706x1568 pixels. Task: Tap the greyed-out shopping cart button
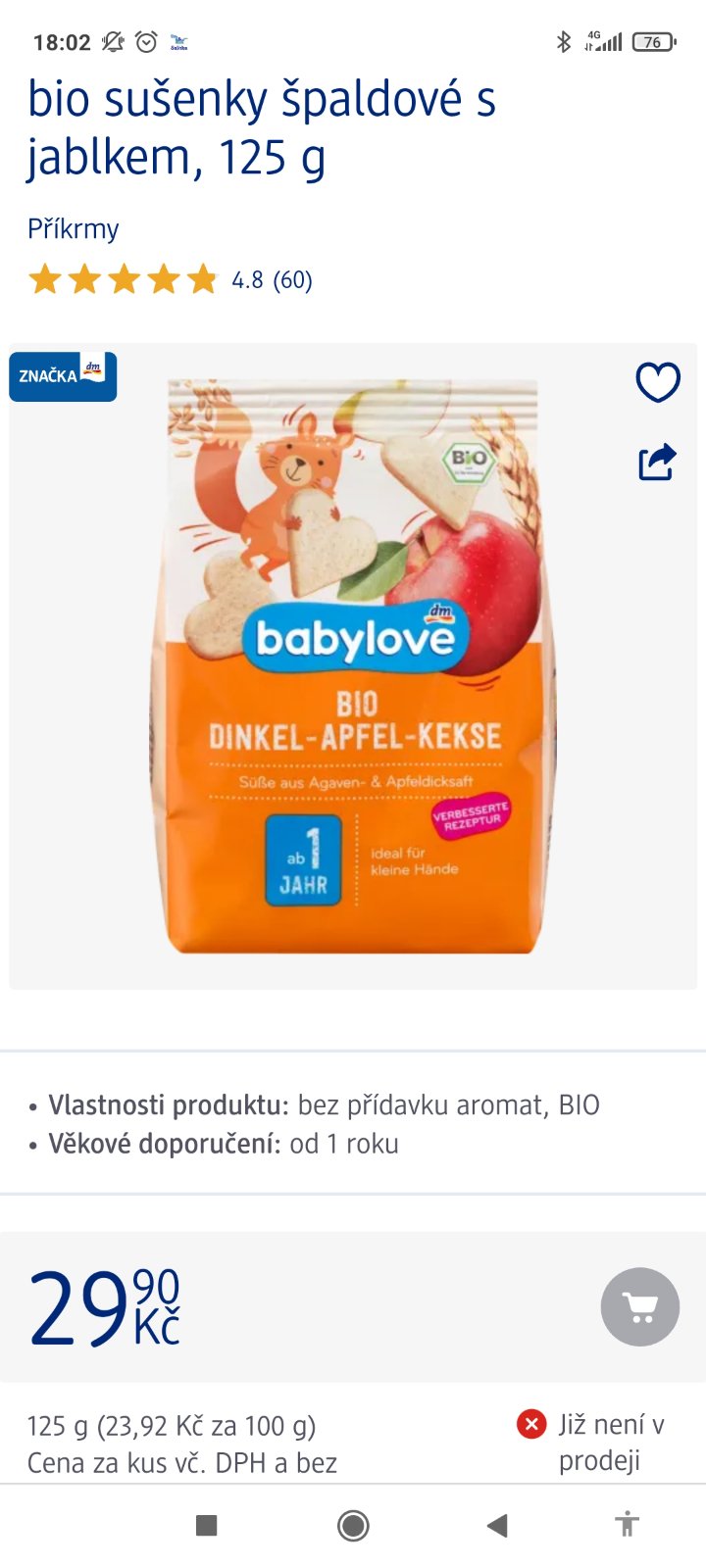click(639, 1306)
